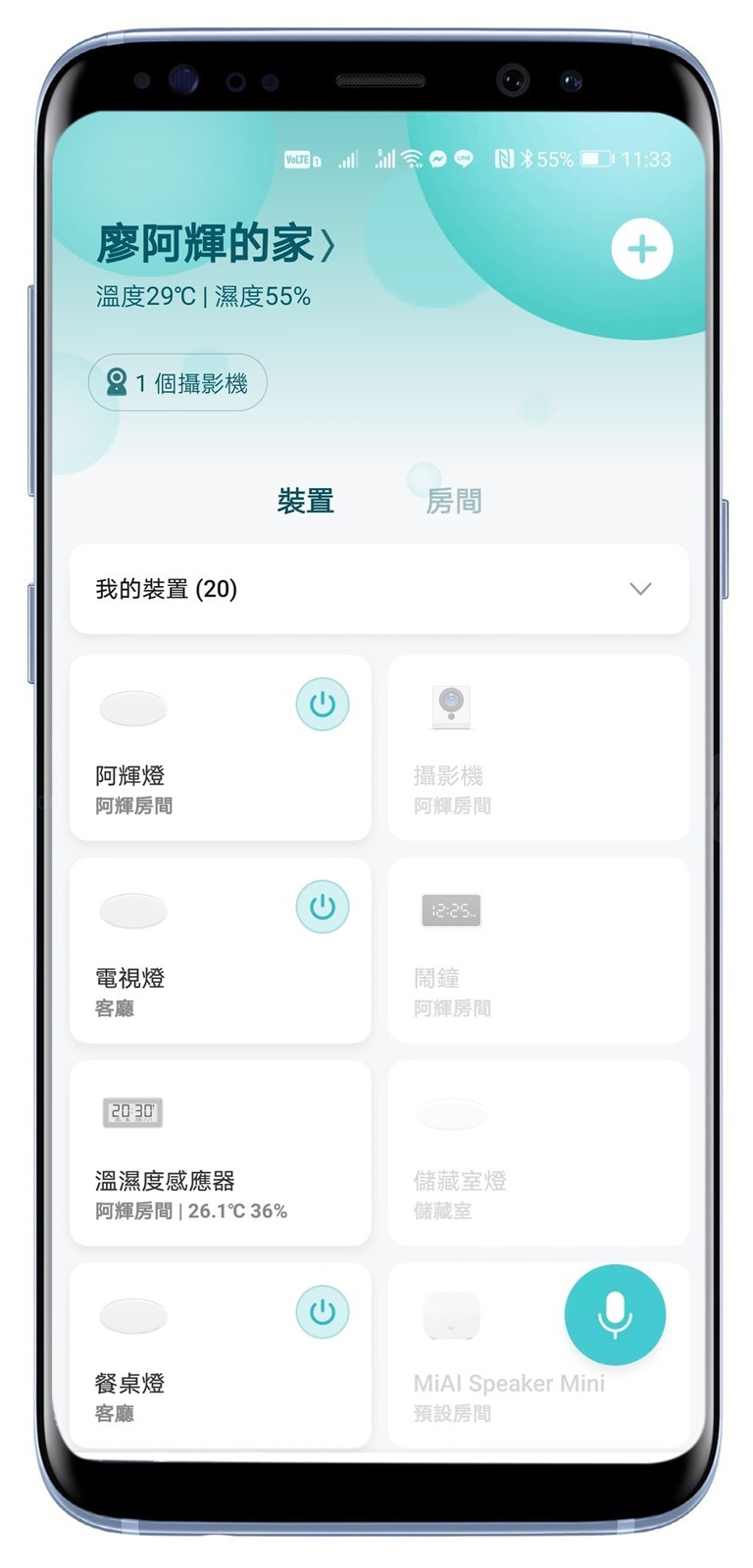753x1568 pixels.
Task: Open the 儲藏室燈 device card
Action: (537, 1153)
